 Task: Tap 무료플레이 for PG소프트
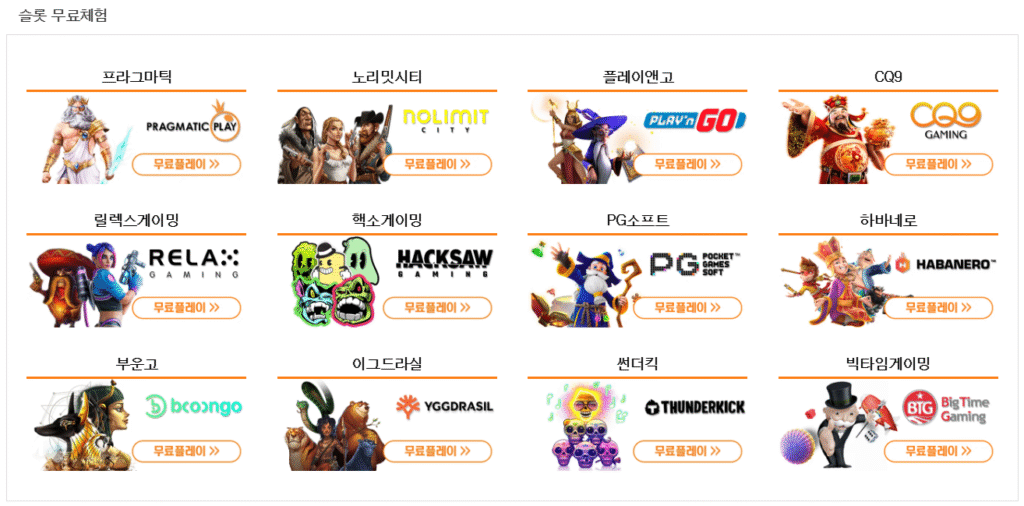click(x=687, y=307)
